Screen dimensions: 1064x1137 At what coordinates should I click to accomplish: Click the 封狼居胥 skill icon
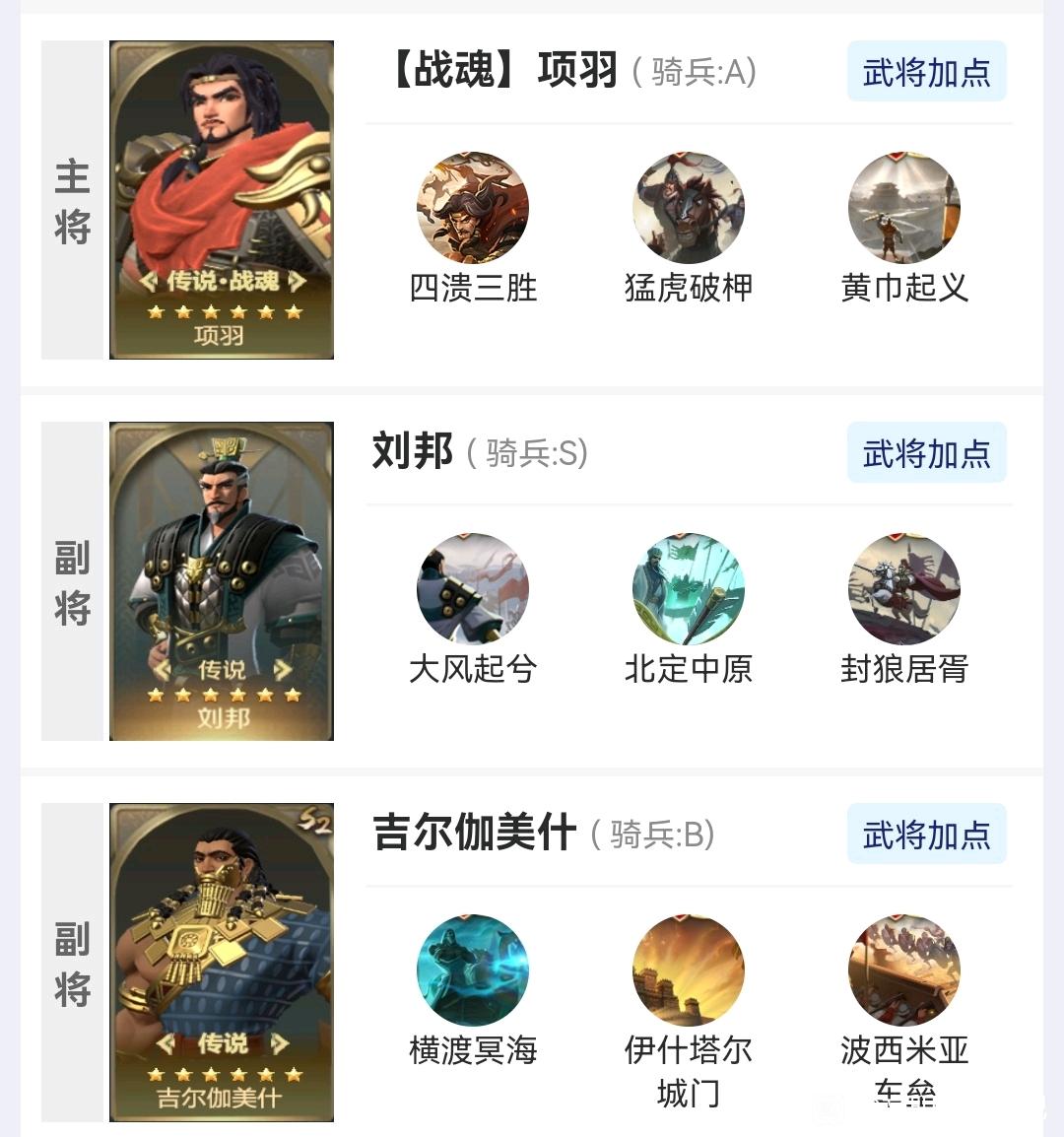coord(903,589)
